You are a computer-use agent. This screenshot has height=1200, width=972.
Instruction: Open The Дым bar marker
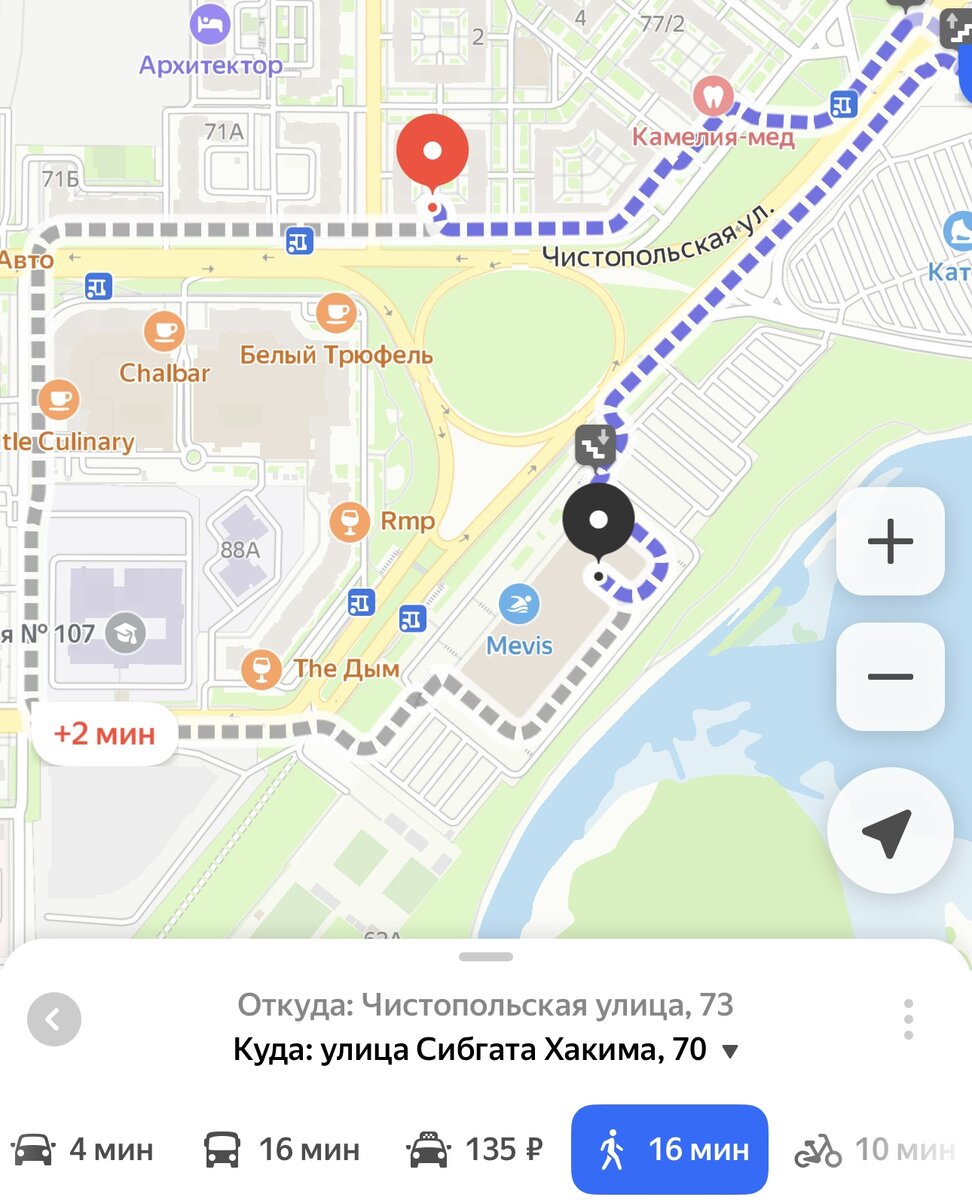click(261, 668)
